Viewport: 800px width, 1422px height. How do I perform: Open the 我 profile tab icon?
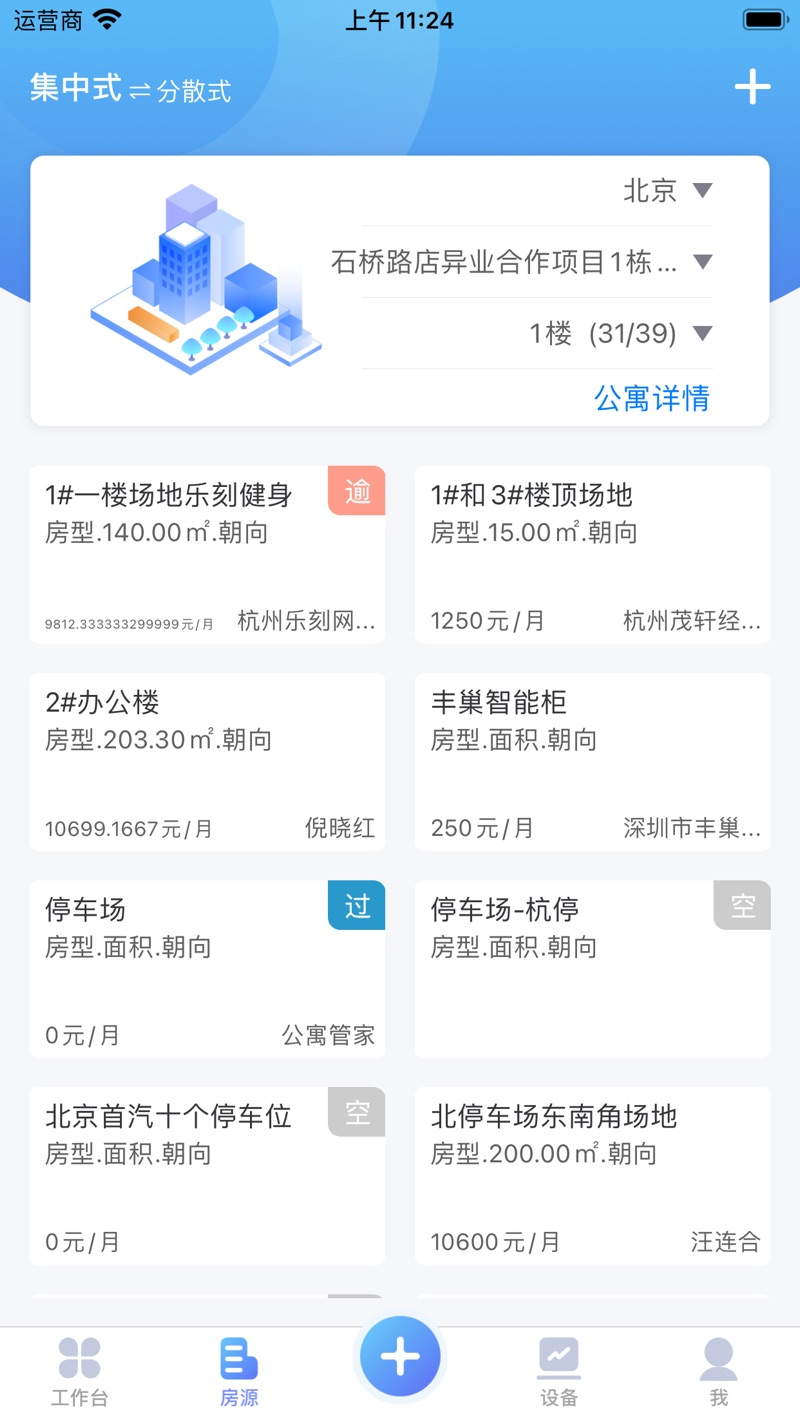tap(718, 1355)
